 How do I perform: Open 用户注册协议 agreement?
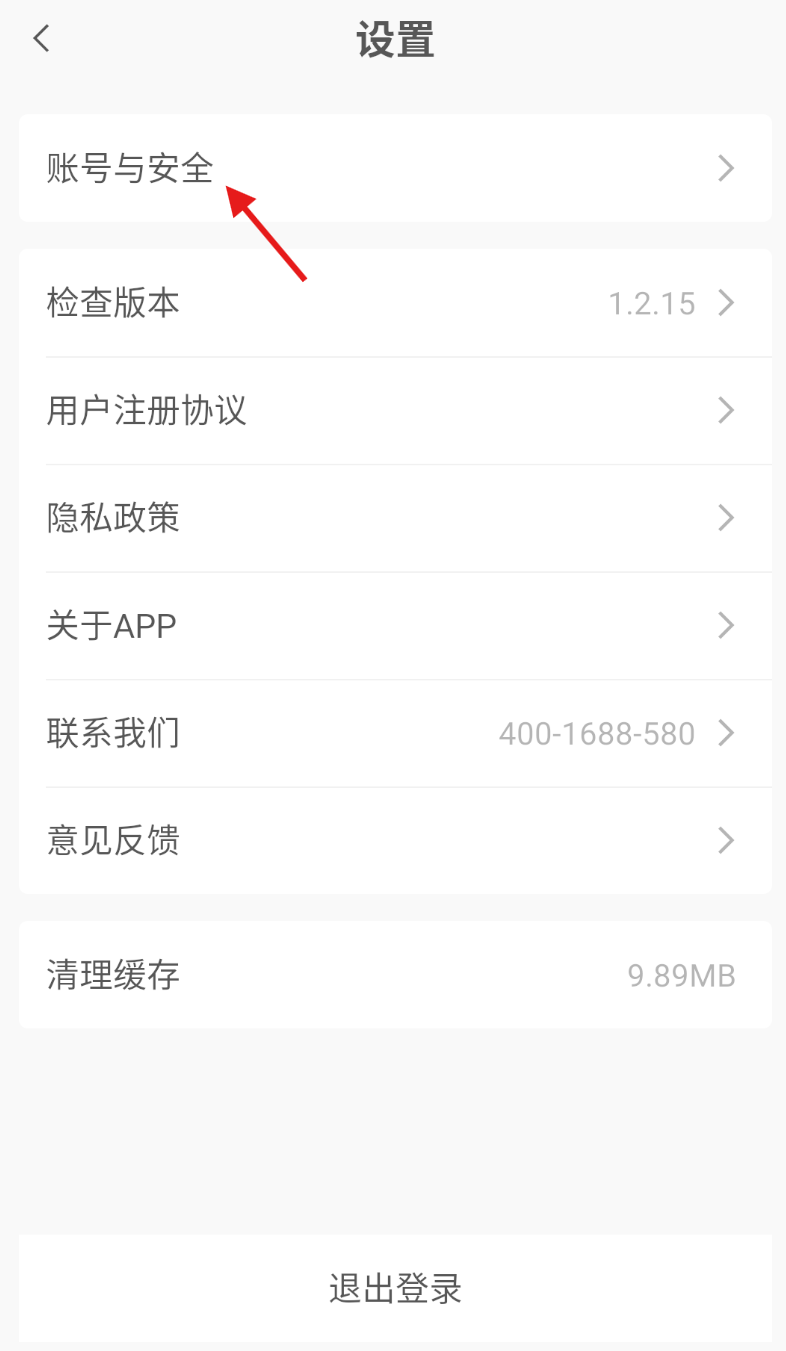point(394,410)
